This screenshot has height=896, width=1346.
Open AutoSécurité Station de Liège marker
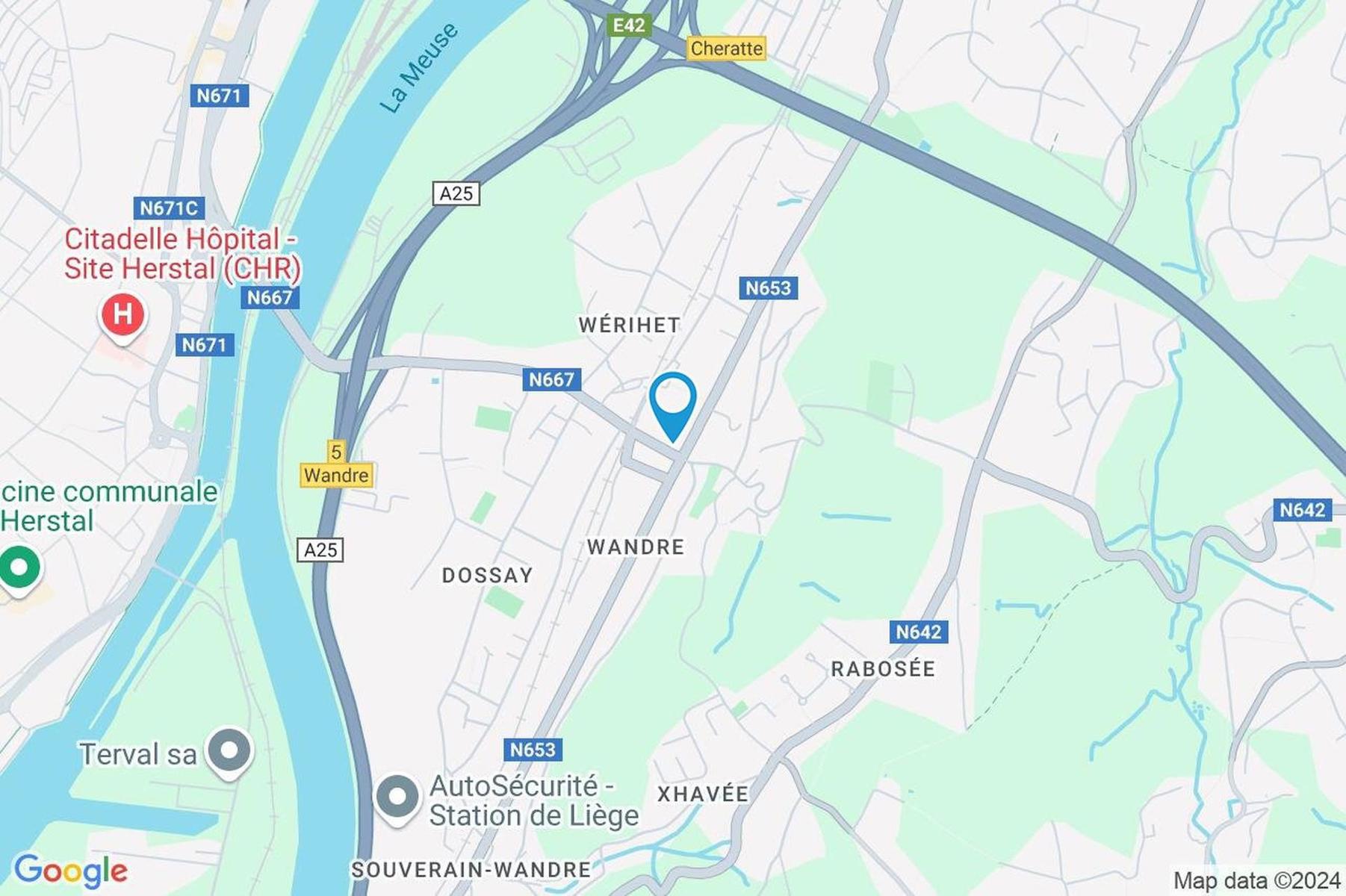click(397, 797)
